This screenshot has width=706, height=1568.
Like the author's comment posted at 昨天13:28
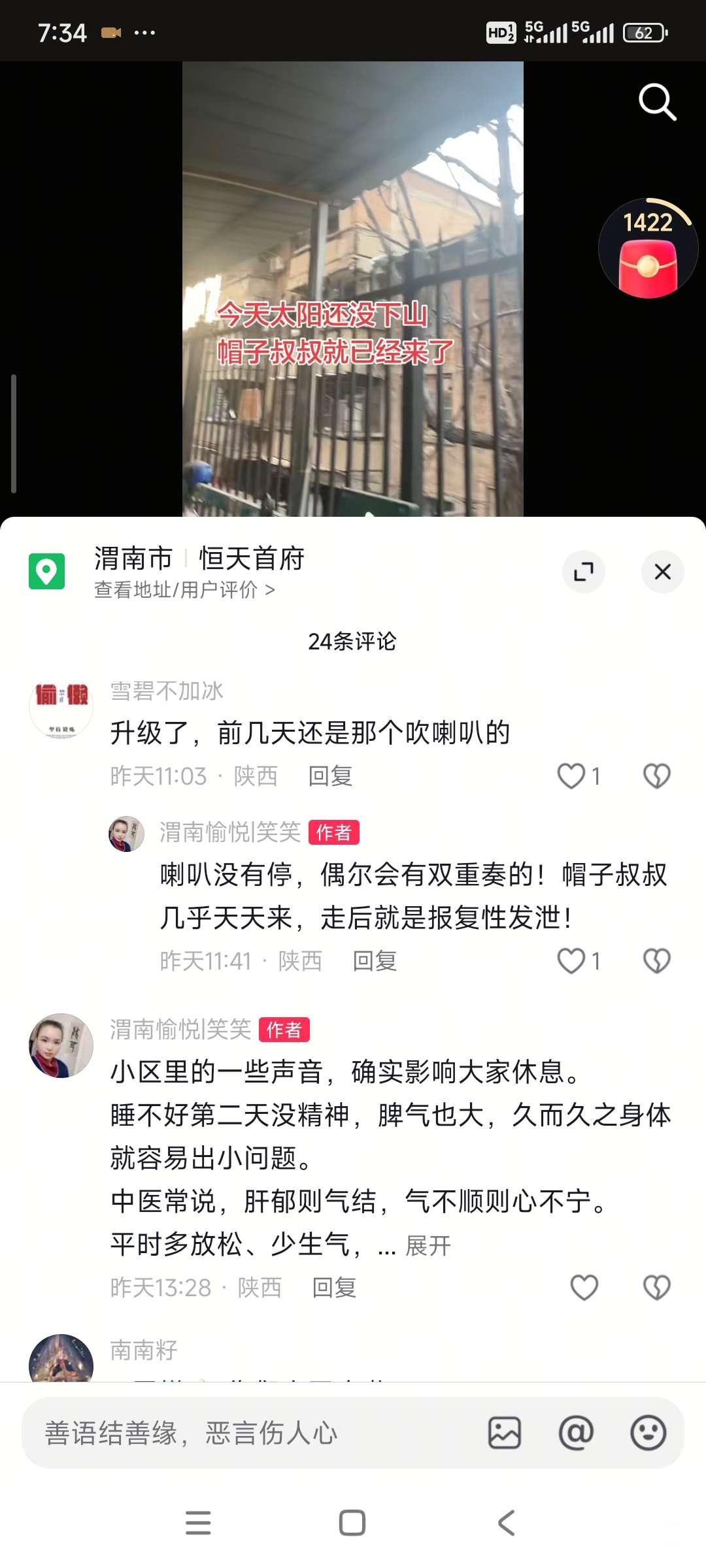[584, 1288]
